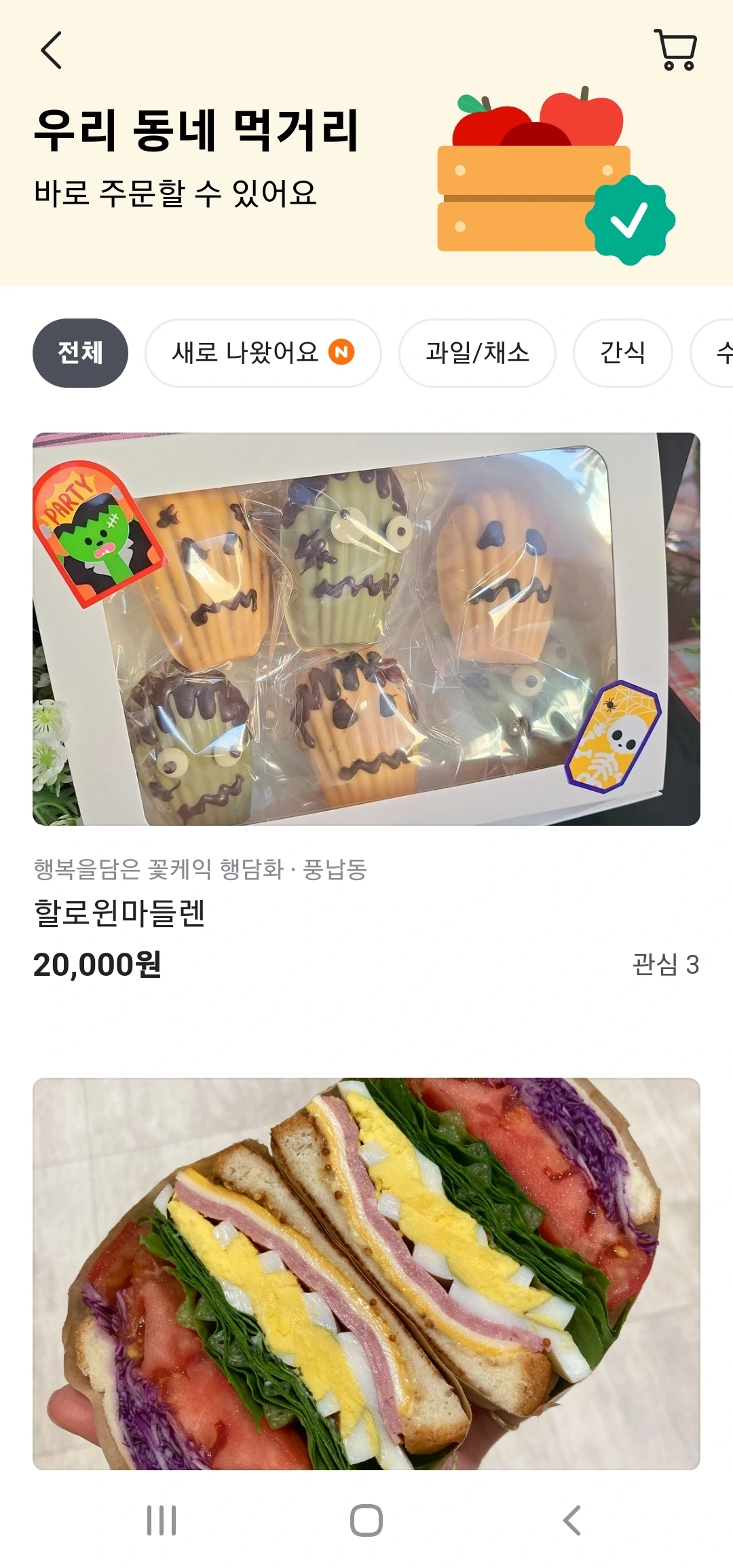Image resolution: width=733 pixels, height=1568 pixels.
Task: View the sandwich product photo card
Action: coord(366,1273)
